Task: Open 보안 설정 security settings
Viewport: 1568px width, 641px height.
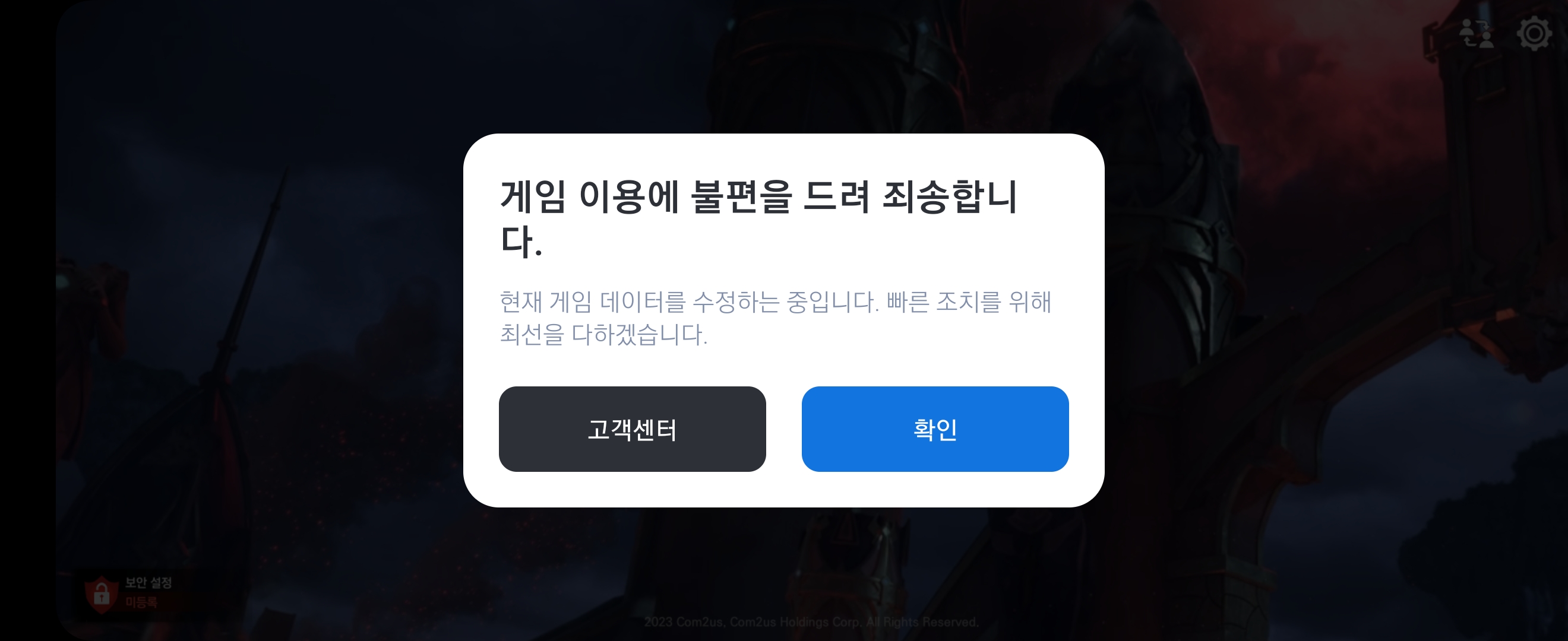Action: click(x=129, y=592)
